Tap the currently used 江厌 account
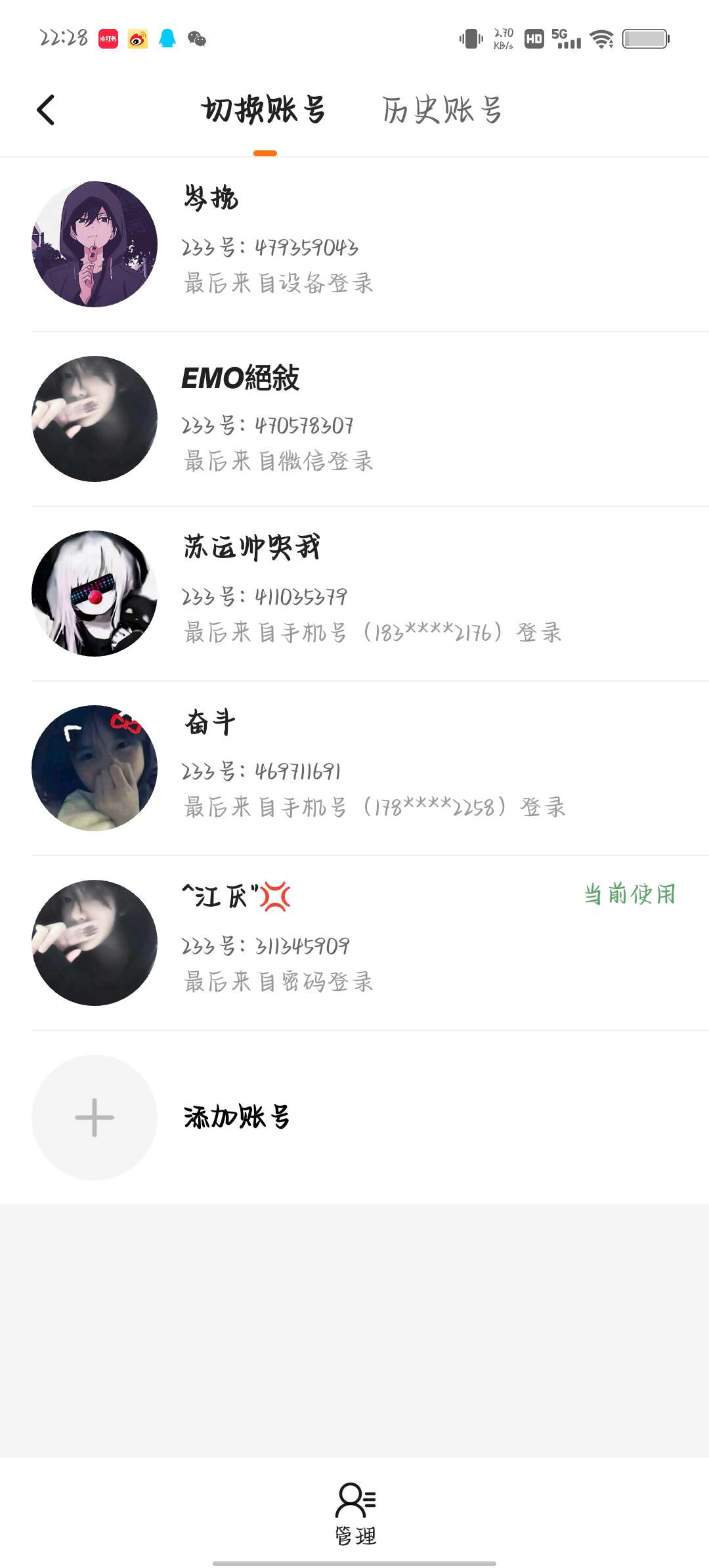The image size is (709, 1568). [354, 943]
